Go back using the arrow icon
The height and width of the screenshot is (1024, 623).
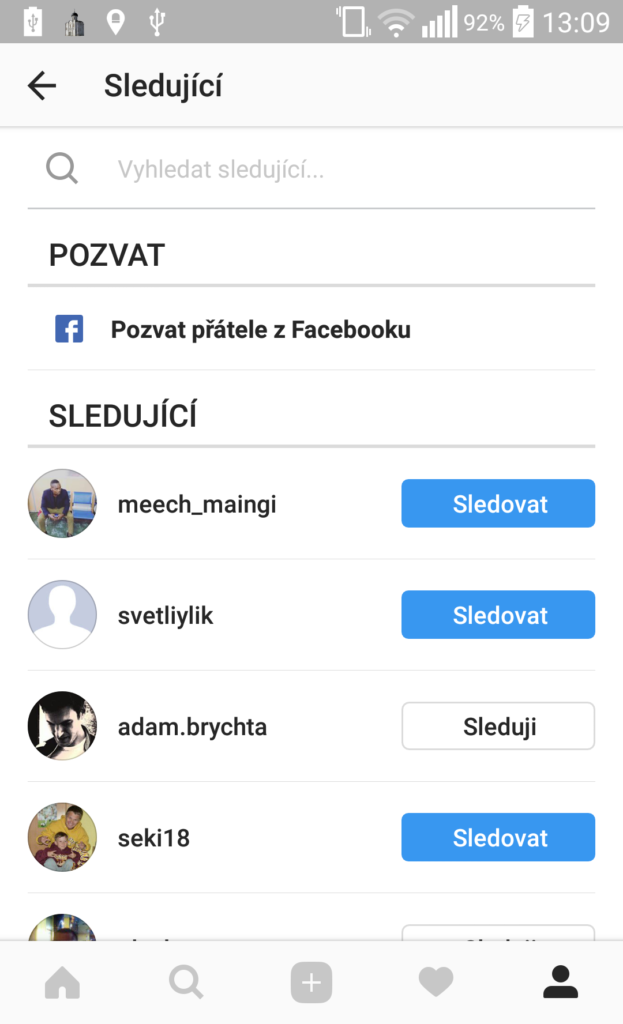pos(42,86)
